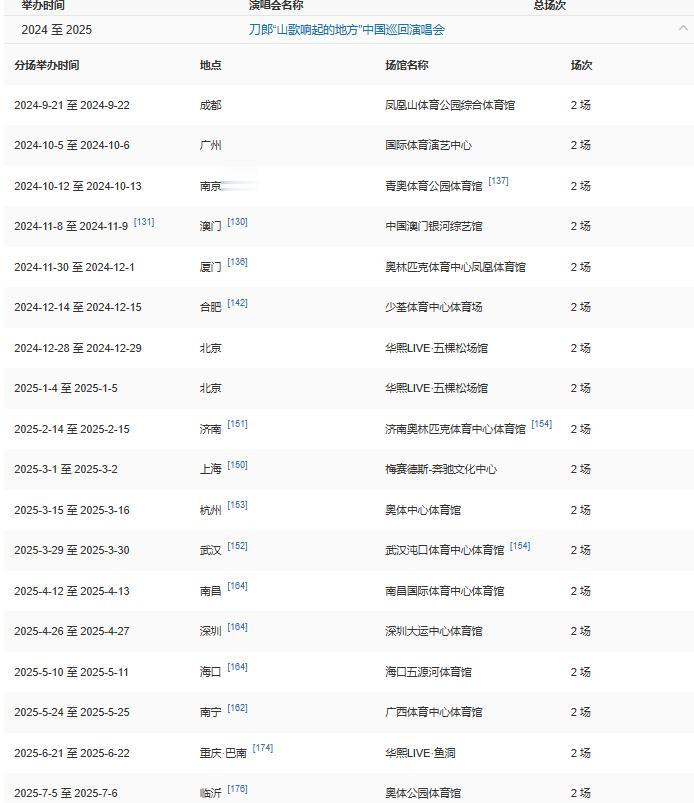Open reference [174] next to 重庆·巴南
The image size is (694, 803).
(x=263, y=748)
